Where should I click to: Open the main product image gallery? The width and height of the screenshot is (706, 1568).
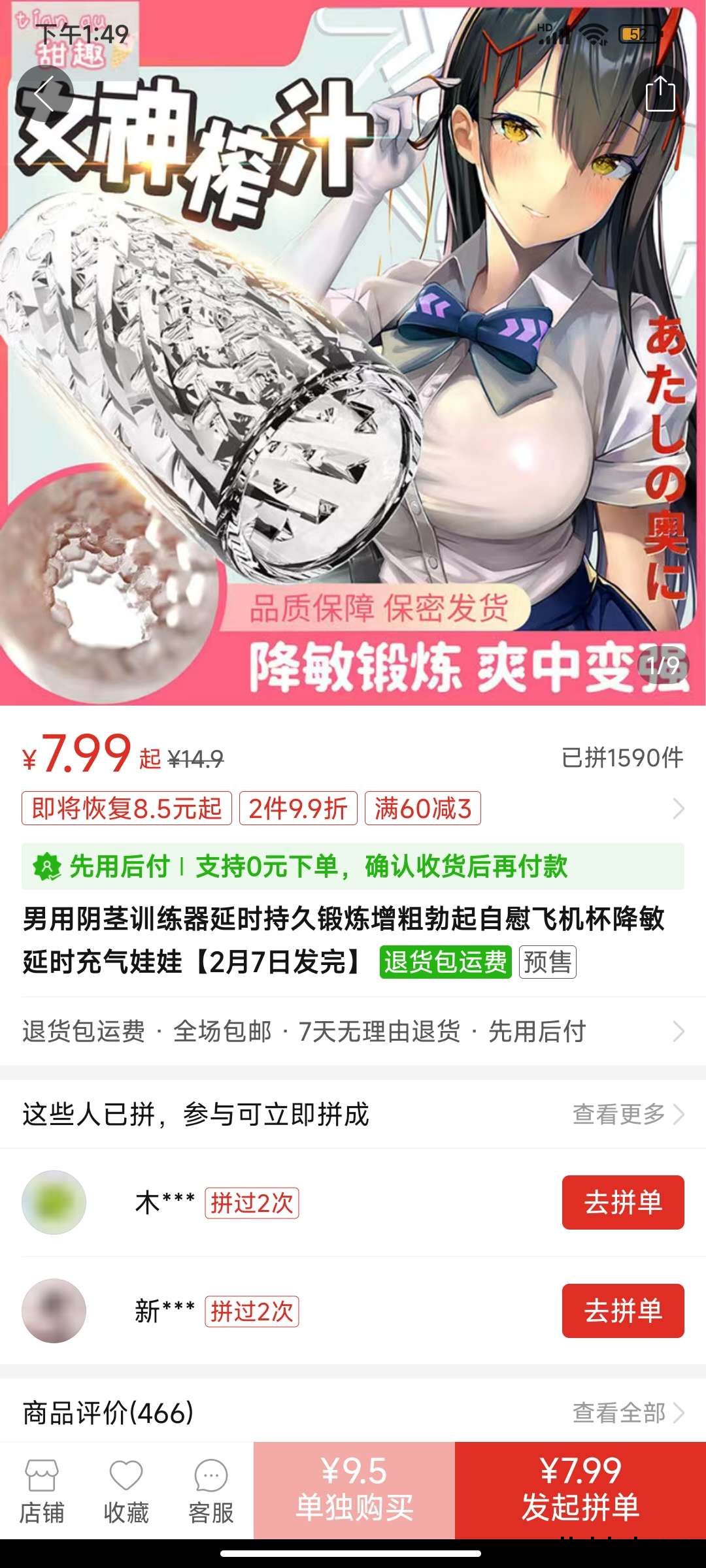(x=353, y=392)
